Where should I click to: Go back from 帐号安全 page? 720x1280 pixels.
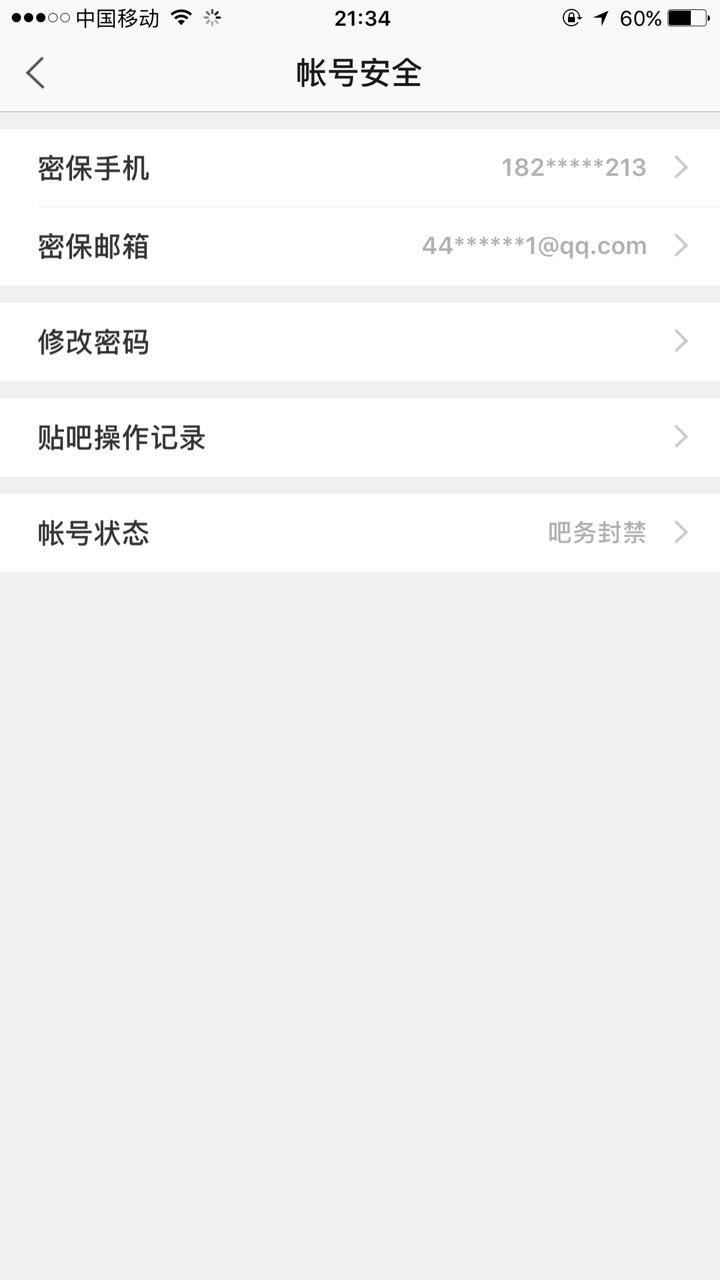36,73
